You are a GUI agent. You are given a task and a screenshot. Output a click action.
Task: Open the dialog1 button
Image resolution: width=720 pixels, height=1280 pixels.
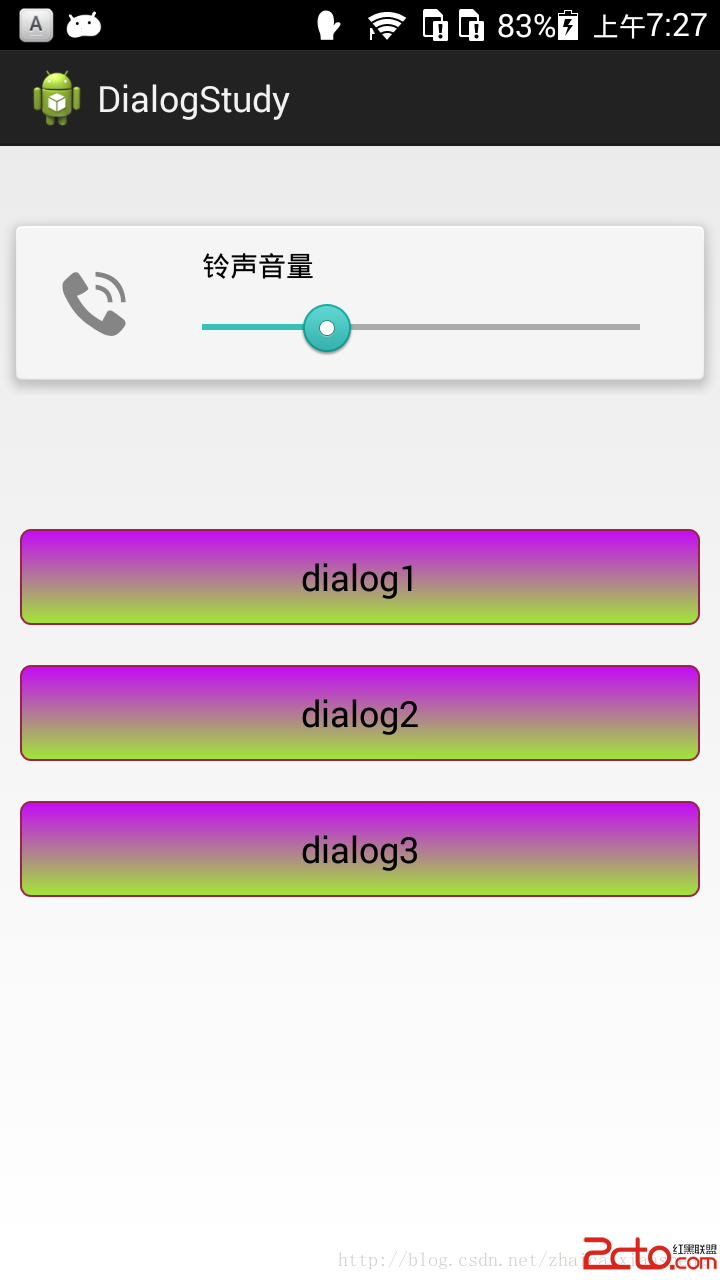(359, 577)
